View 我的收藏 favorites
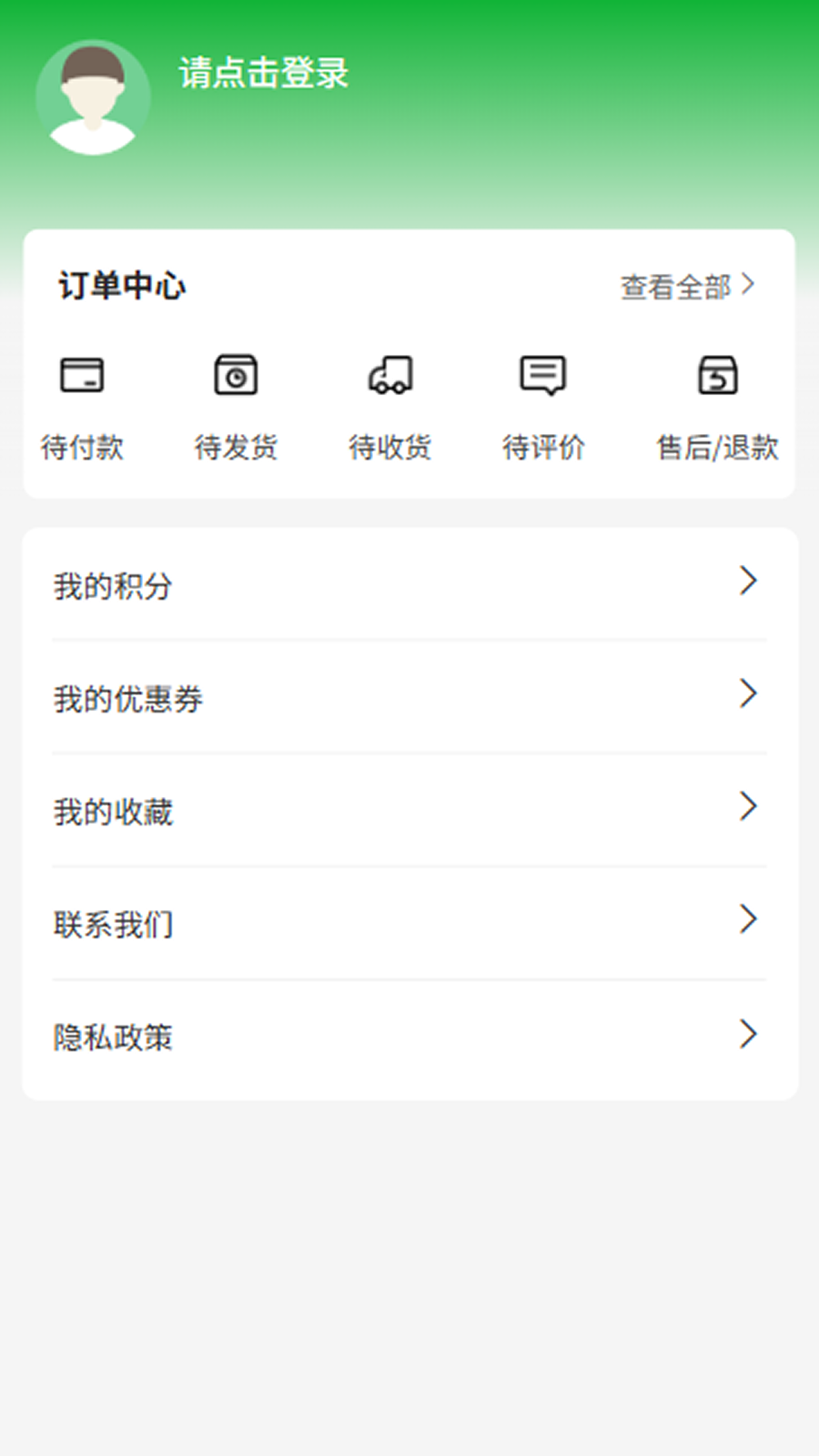Image resolution: width=819 pixels, height=1456 pixels. (x=409, y=810)
